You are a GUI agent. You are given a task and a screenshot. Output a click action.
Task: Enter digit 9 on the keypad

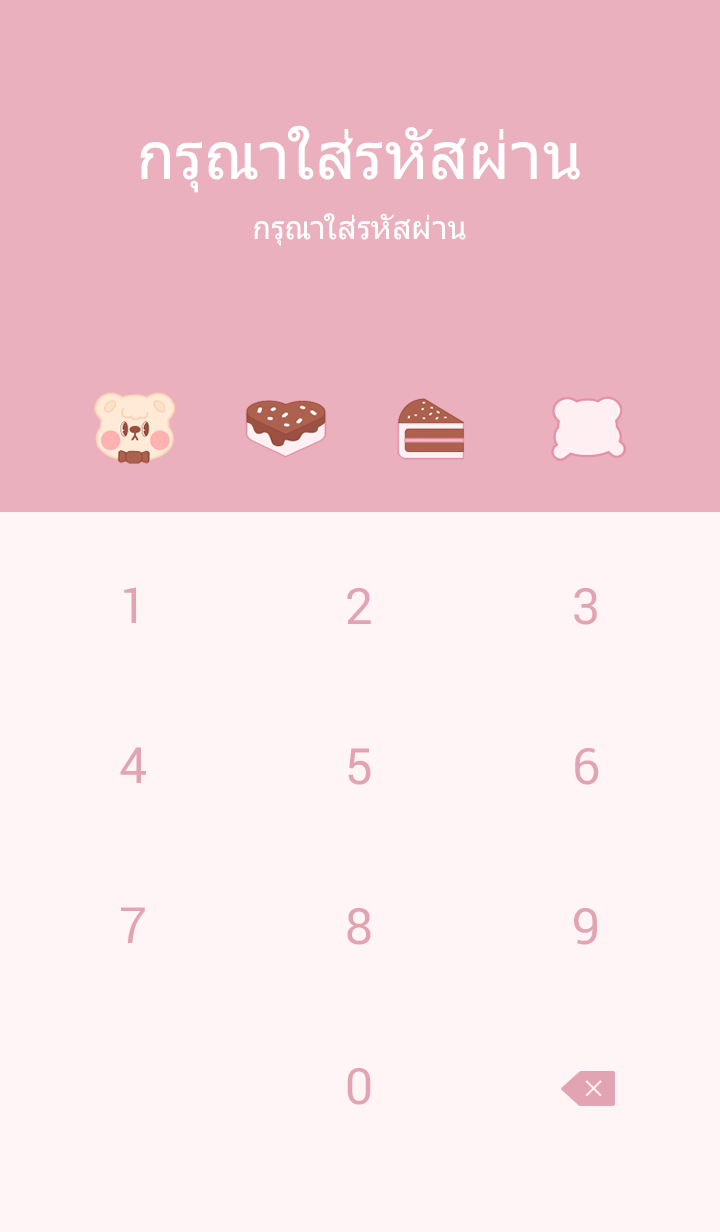pos(586,927)
